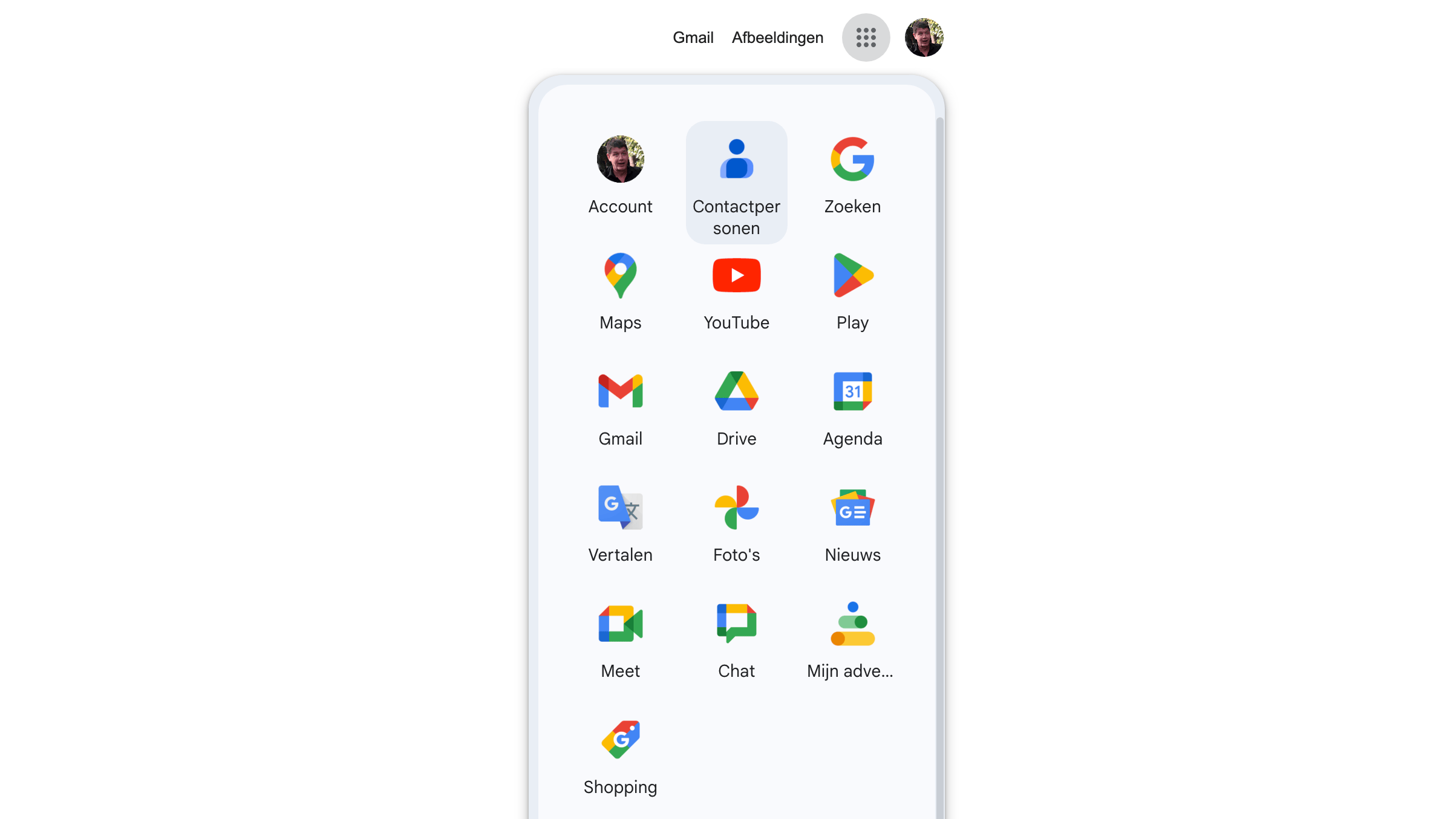Open the Gmail link in header
Viewport: 1456px width, 819px height.
click(x=693, y=38)
